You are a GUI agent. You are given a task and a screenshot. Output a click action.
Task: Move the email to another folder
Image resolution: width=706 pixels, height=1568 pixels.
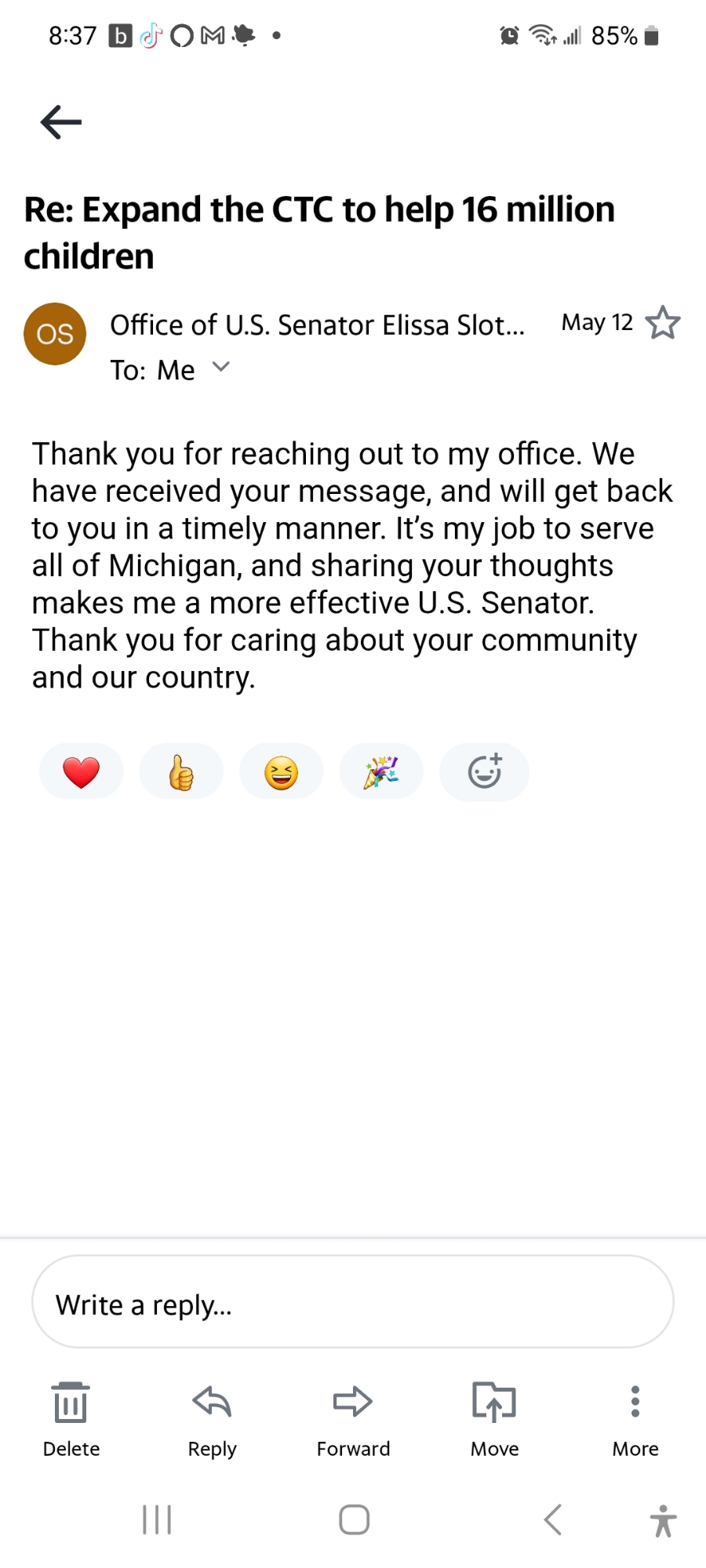[494, 1419]
